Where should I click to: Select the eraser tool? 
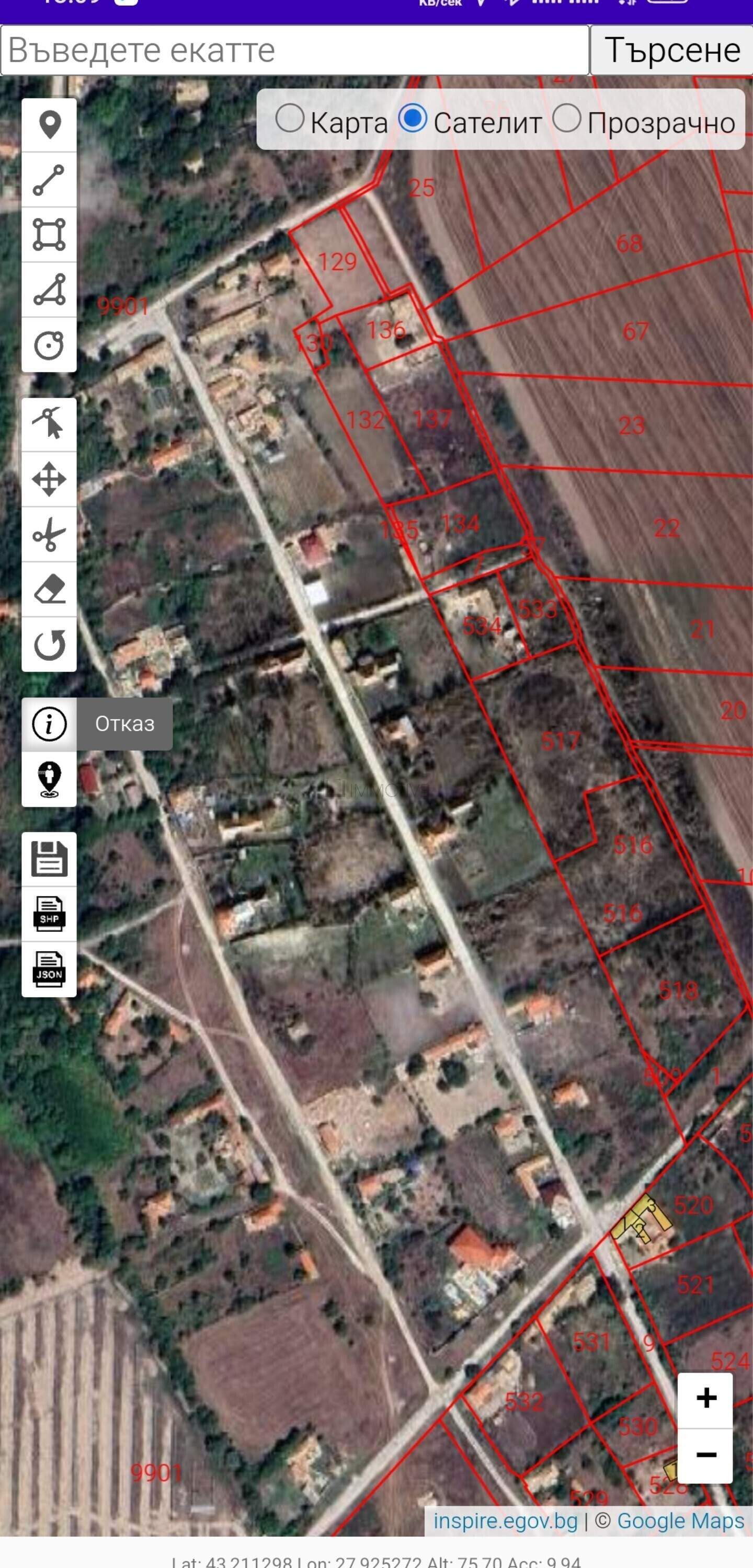(49, 589)
